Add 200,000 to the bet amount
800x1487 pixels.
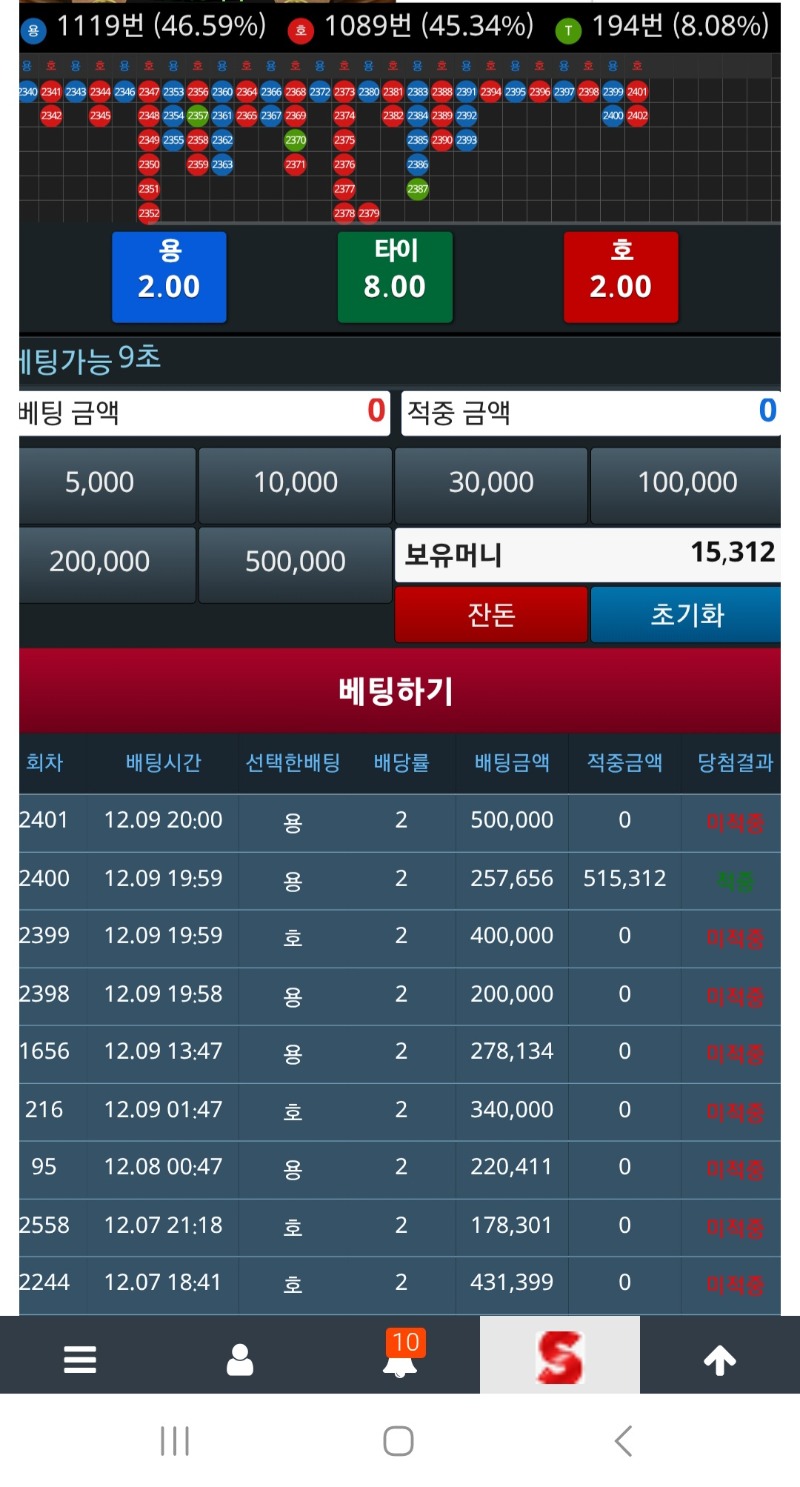pyautogui.click(x=100, y=562)
